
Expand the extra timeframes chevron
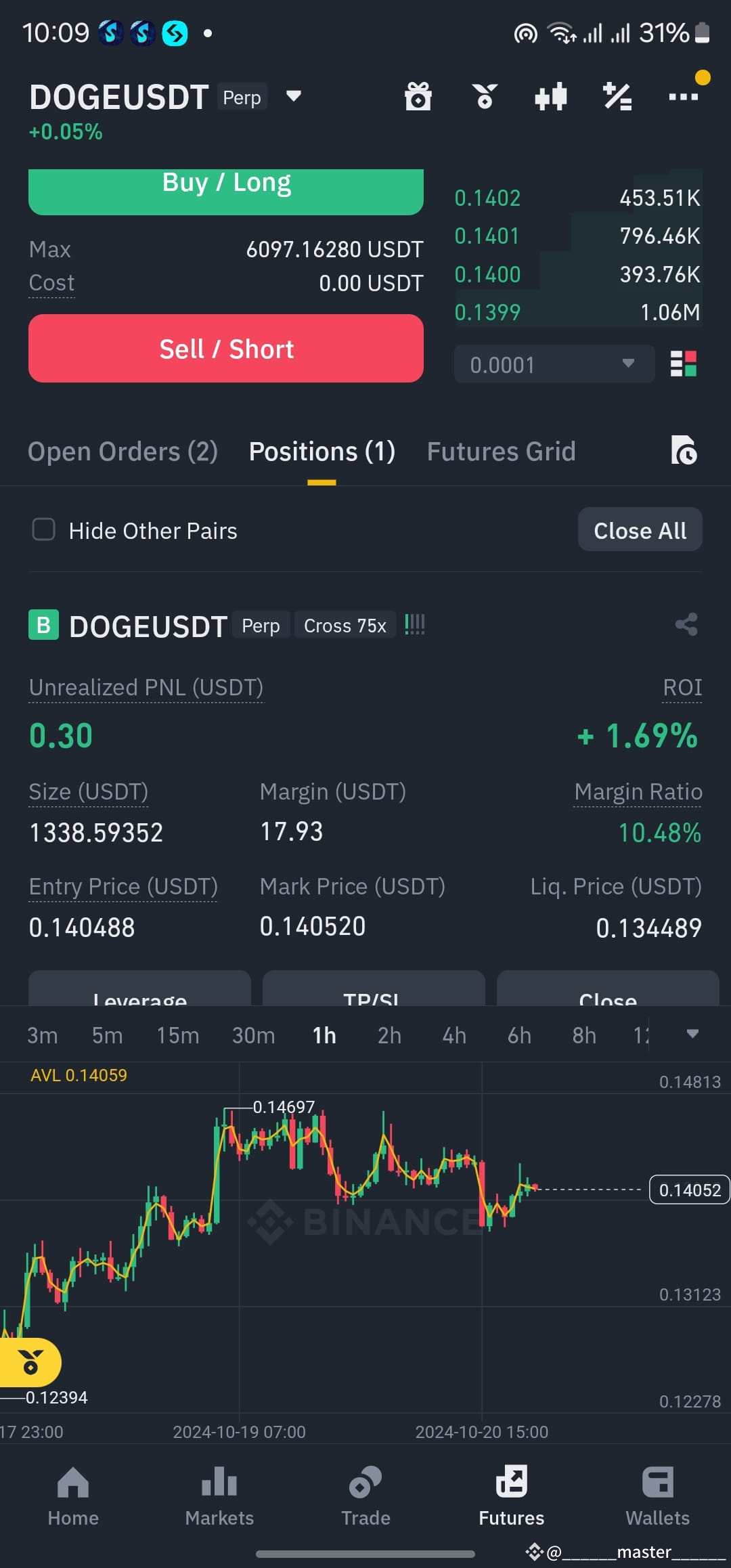click(x=692, y=1034)
